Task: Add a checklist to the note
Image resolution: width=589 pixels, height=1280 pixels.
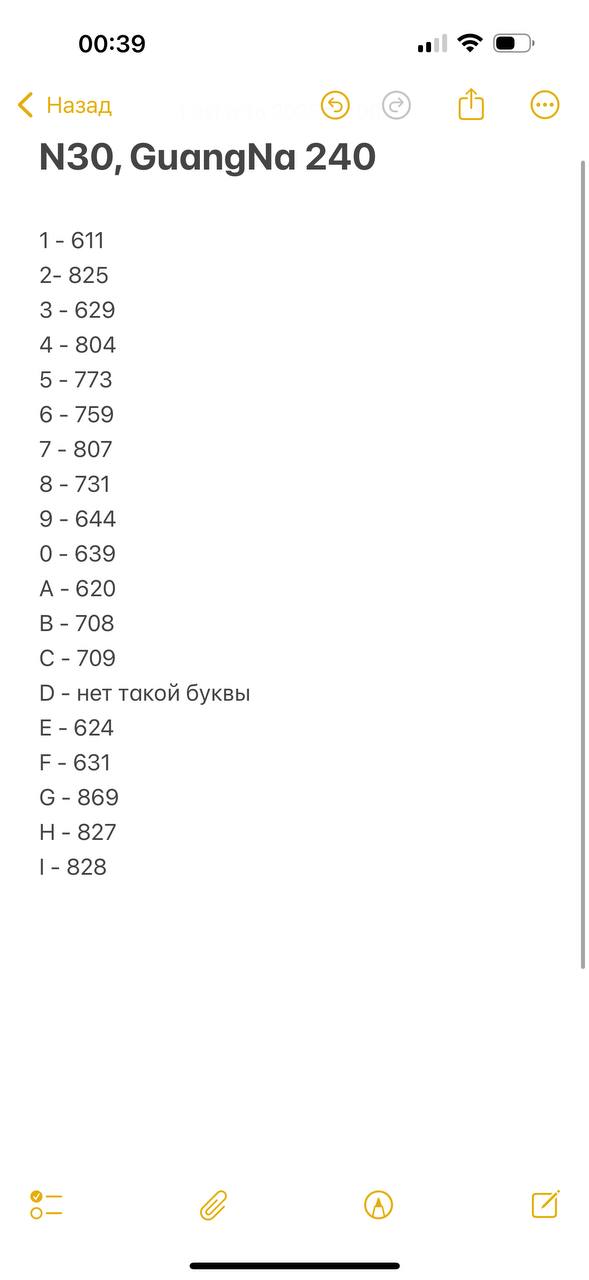Action: 46,1205
